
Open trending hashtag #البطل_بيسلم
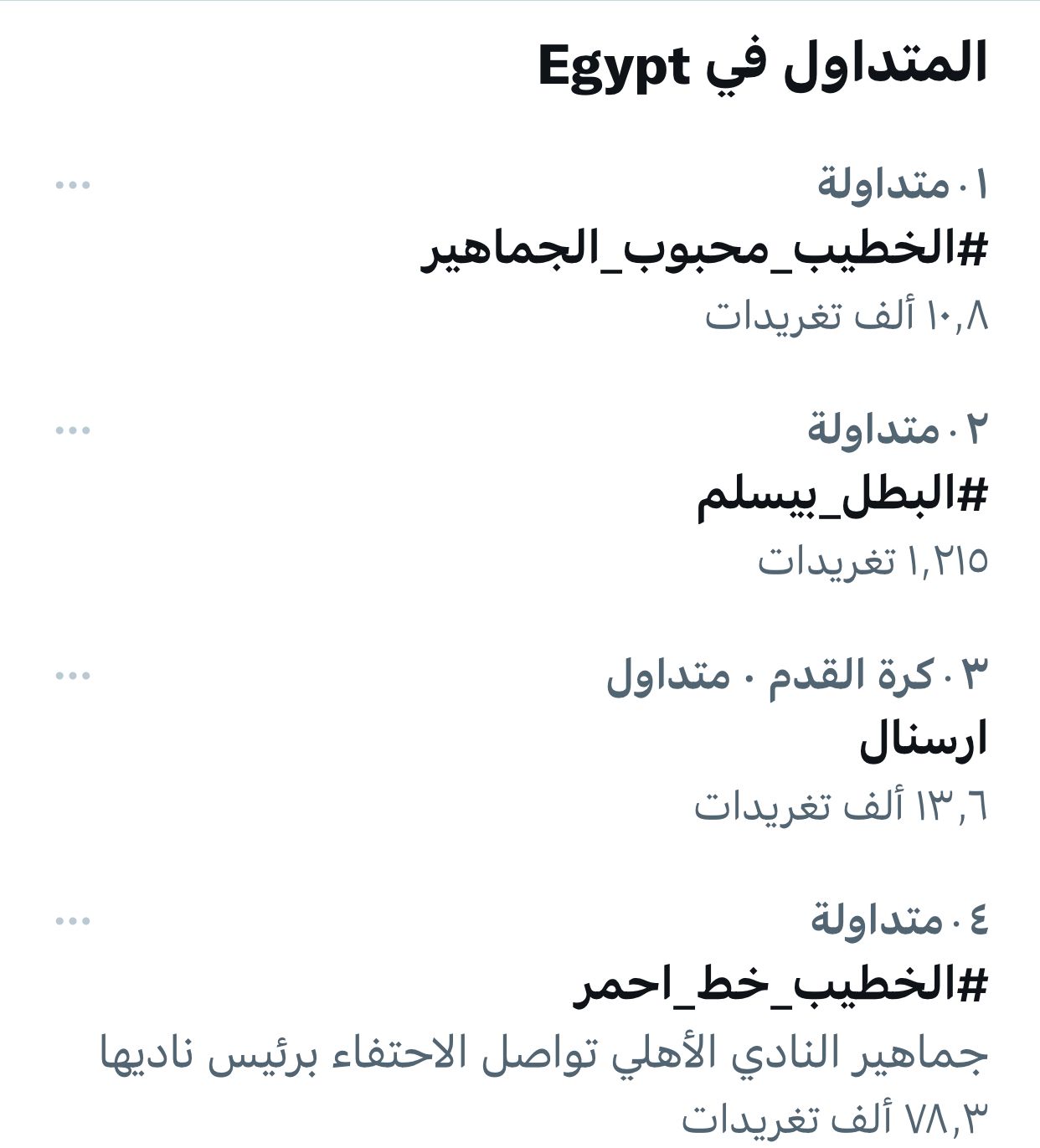tap(842, 496)
